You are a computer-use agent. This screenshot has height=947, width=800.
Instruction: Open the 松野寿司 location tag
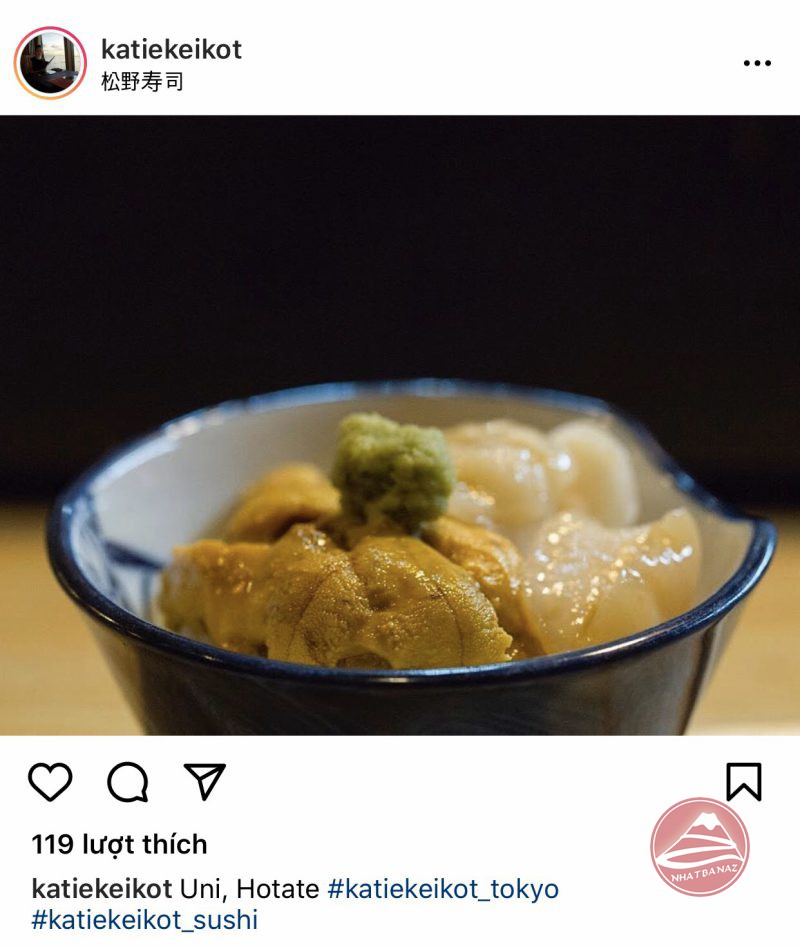(142, 82)
